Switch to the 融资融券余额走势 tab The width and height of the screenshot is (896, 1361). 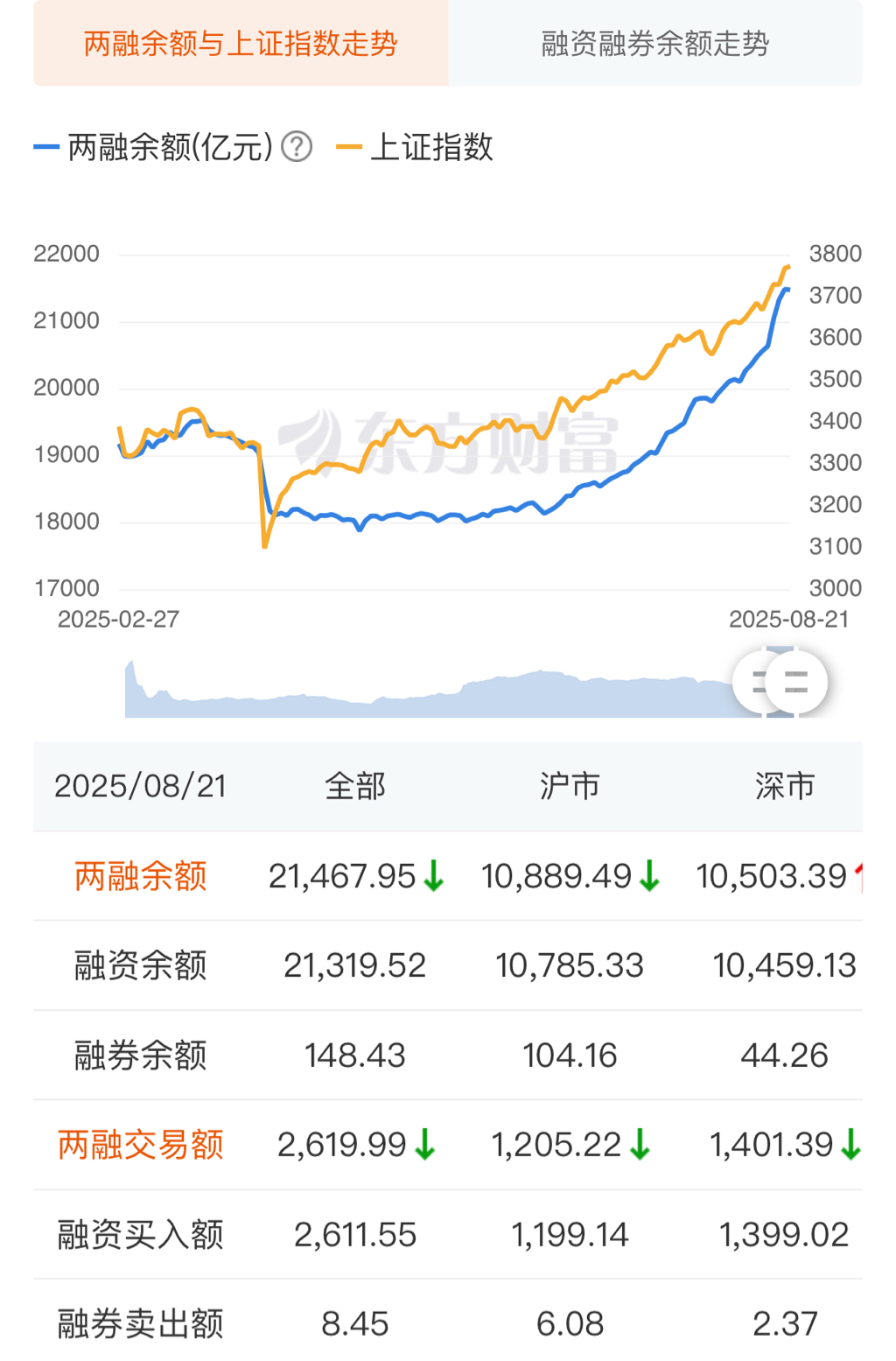654,44
